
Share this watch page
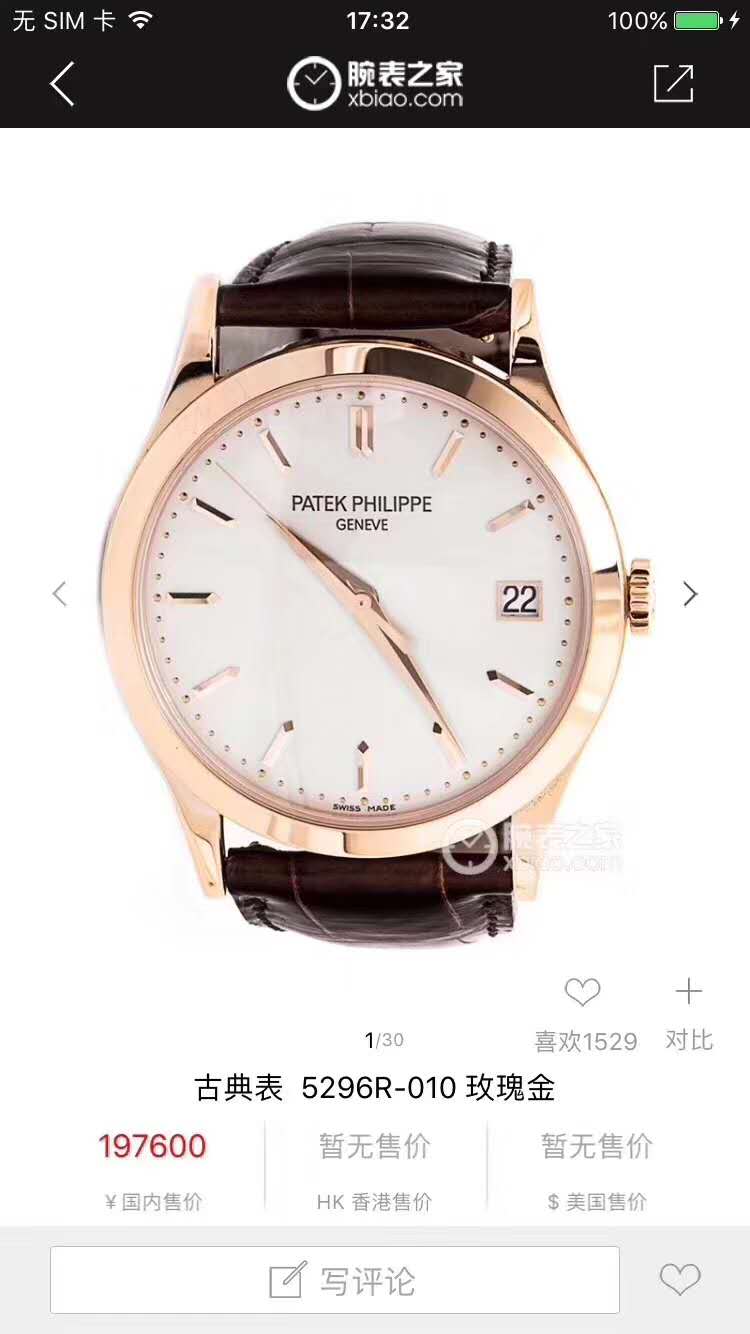[x=673, y=84]
